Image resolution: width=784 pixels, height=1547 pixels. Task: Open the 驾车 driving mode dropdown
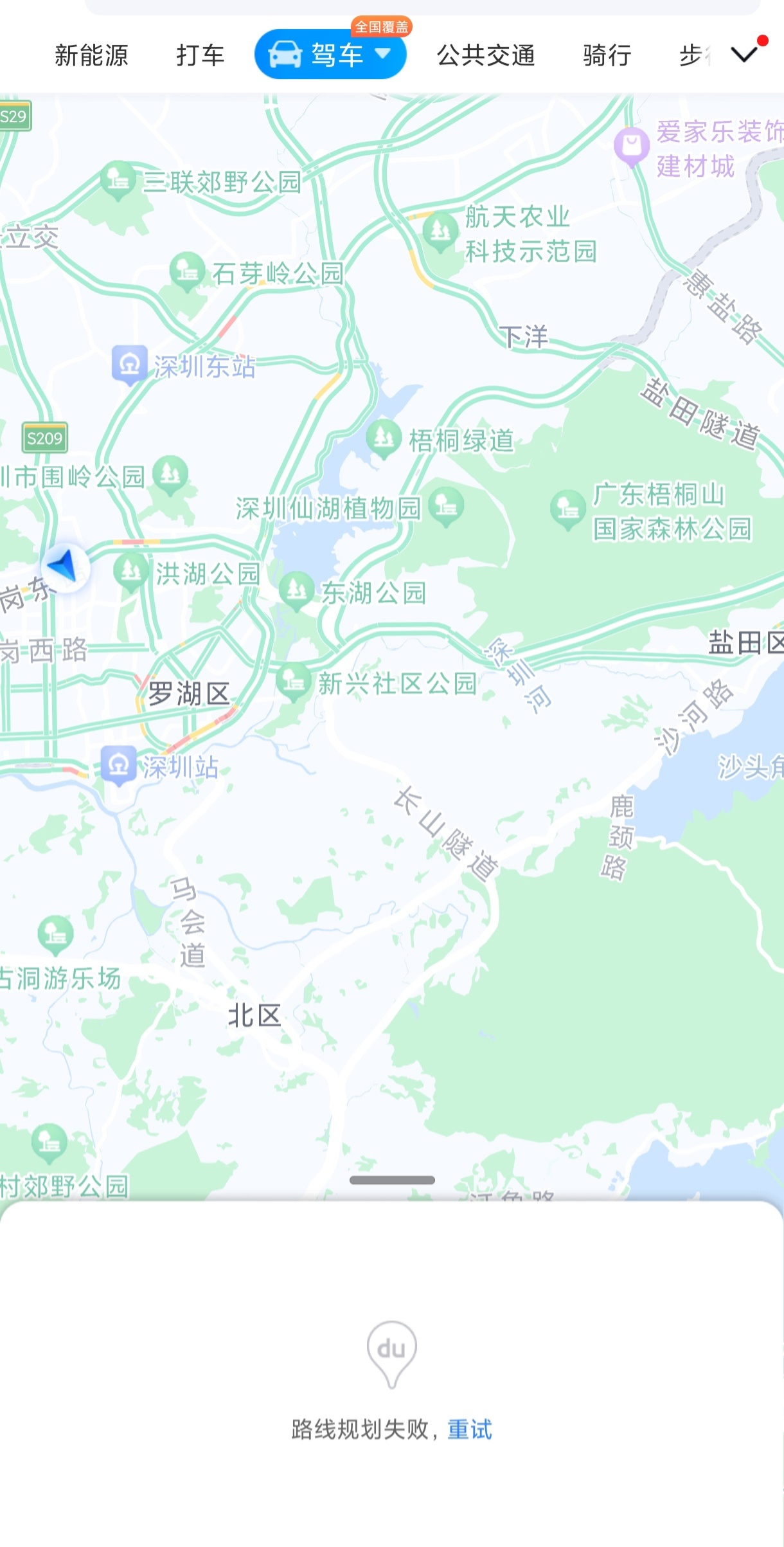tap(330, 55)
